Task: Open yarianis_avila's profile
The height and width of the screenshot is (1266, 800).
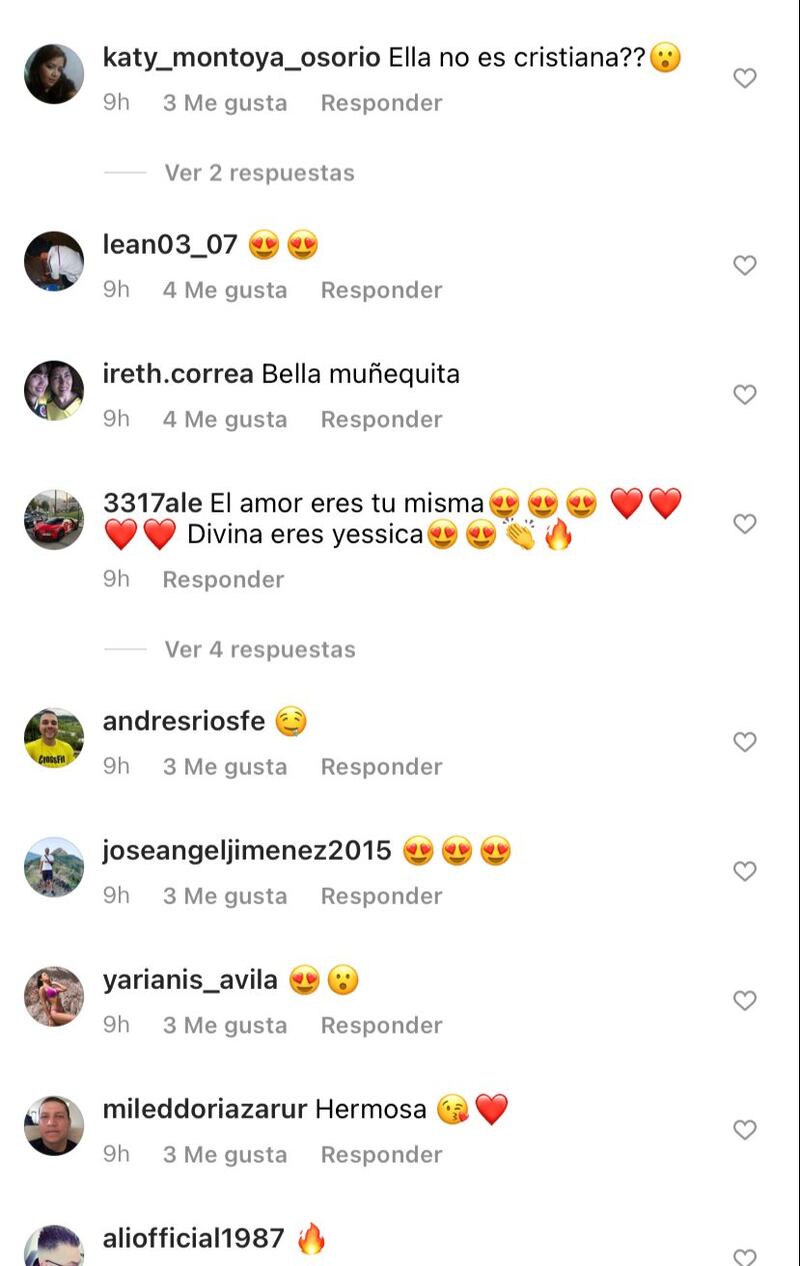Action: (x=190, y=980)
